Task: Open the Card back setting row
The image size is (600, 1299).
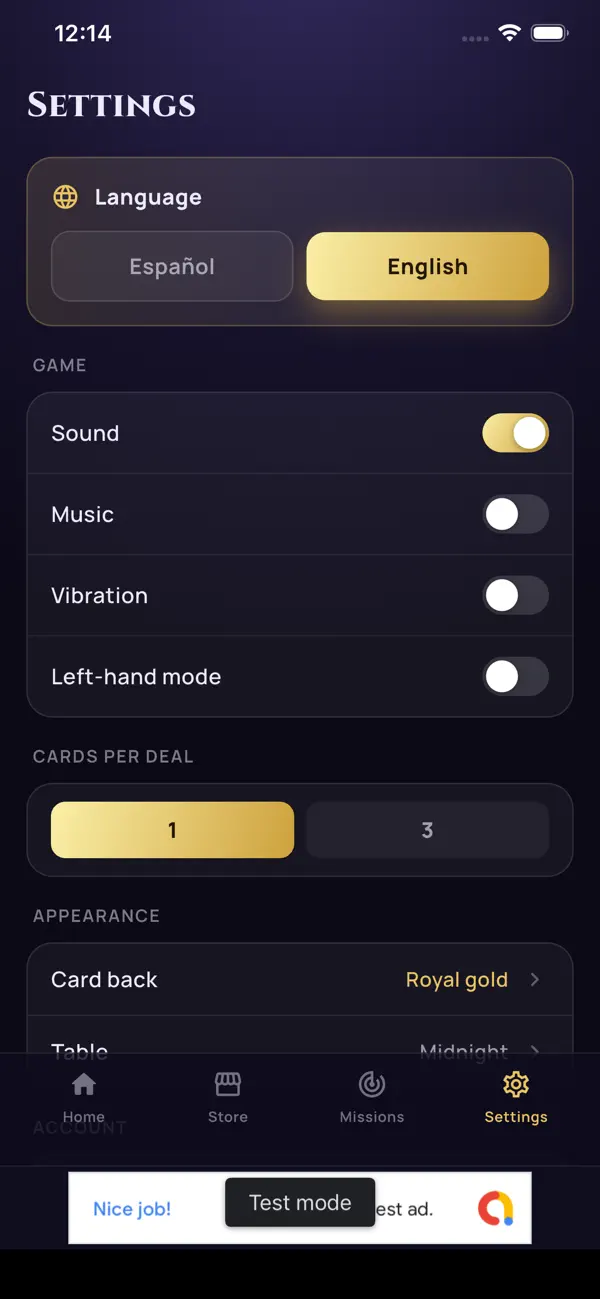Action: [x=300, y=980]
